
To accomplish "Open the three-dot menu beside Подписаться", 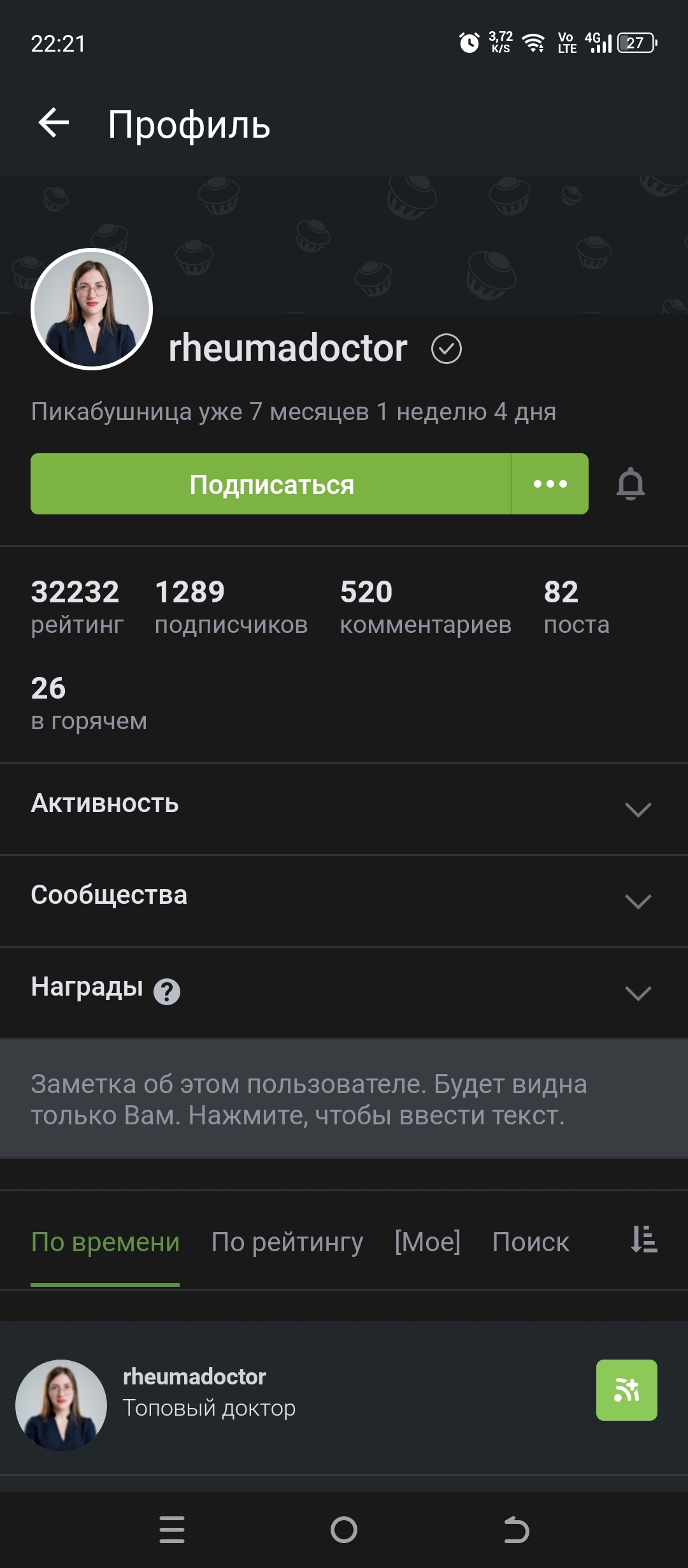I will click(550, 484).
